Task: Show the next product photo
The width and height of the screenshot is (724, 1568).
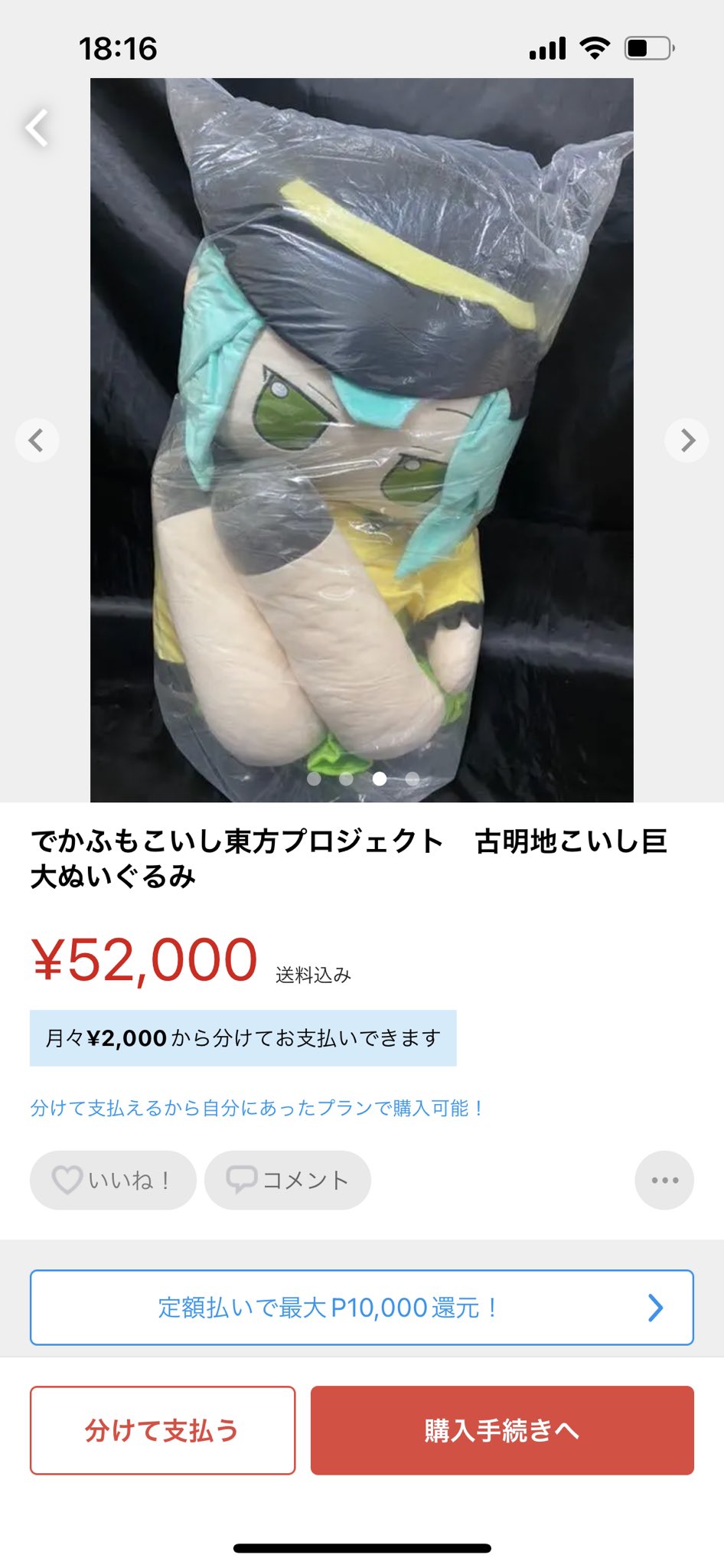Action: point(686,440)
